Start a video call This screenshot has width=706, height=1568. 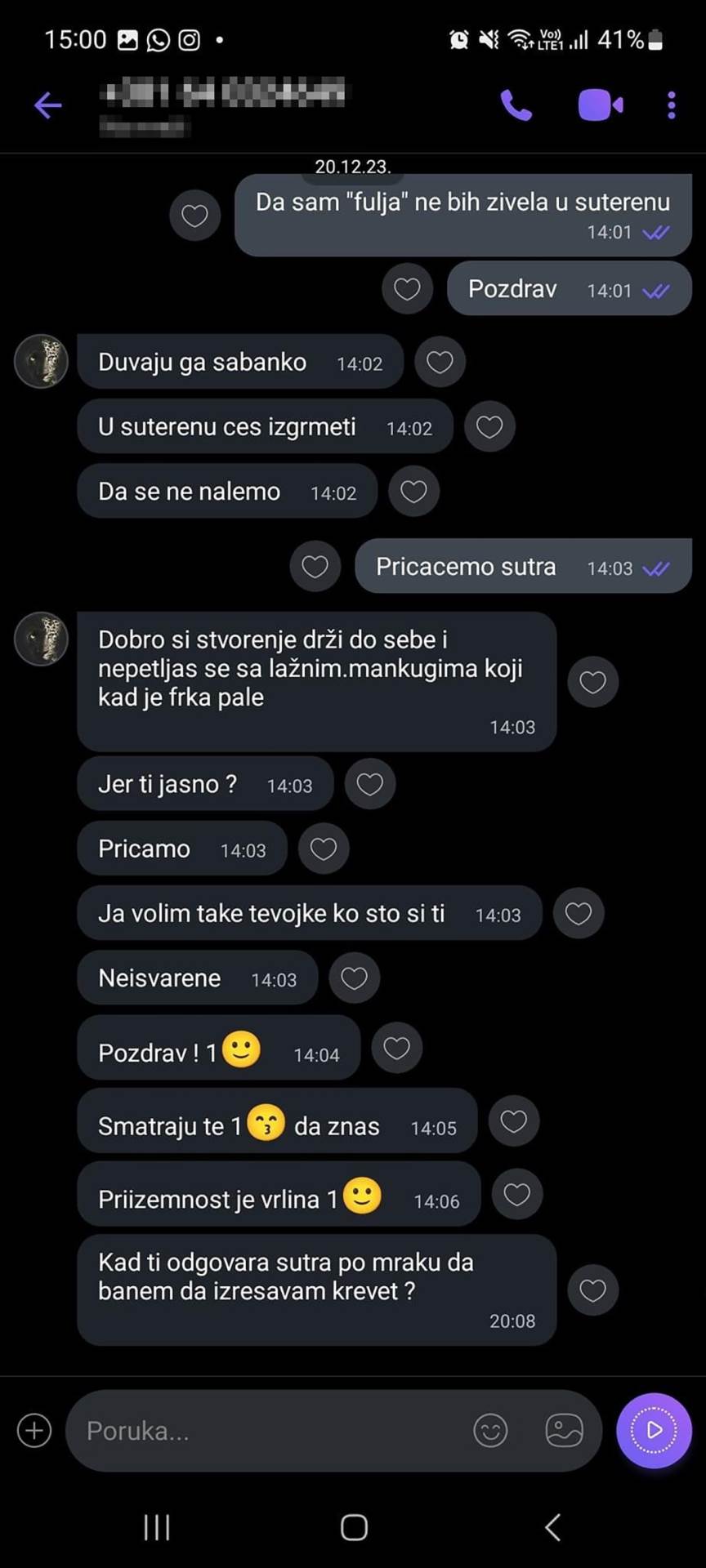(x=601, y=105)
